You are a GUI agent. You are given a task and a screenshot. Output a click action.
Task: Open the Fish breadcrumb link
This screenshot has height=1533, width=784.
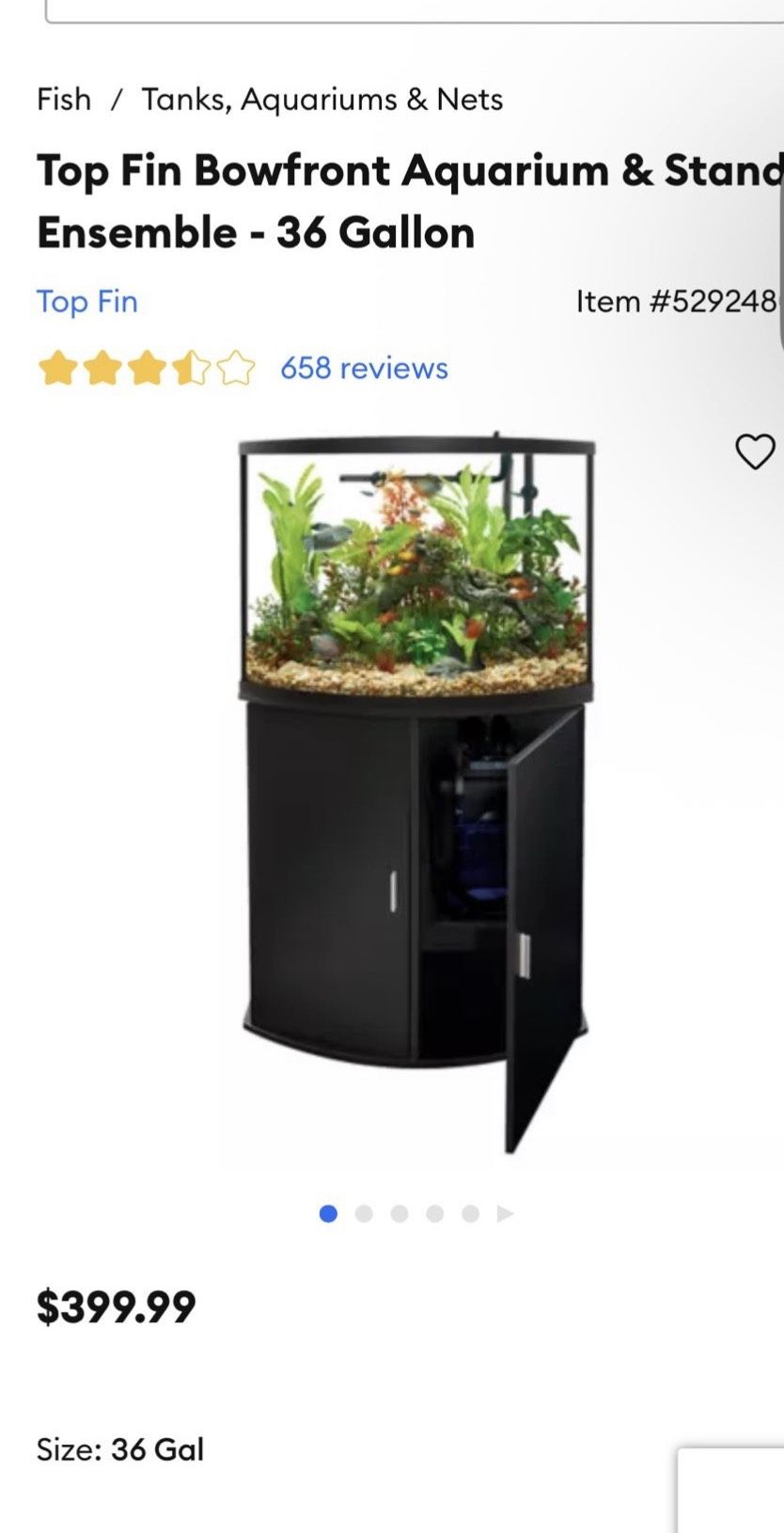pos(64,99)
